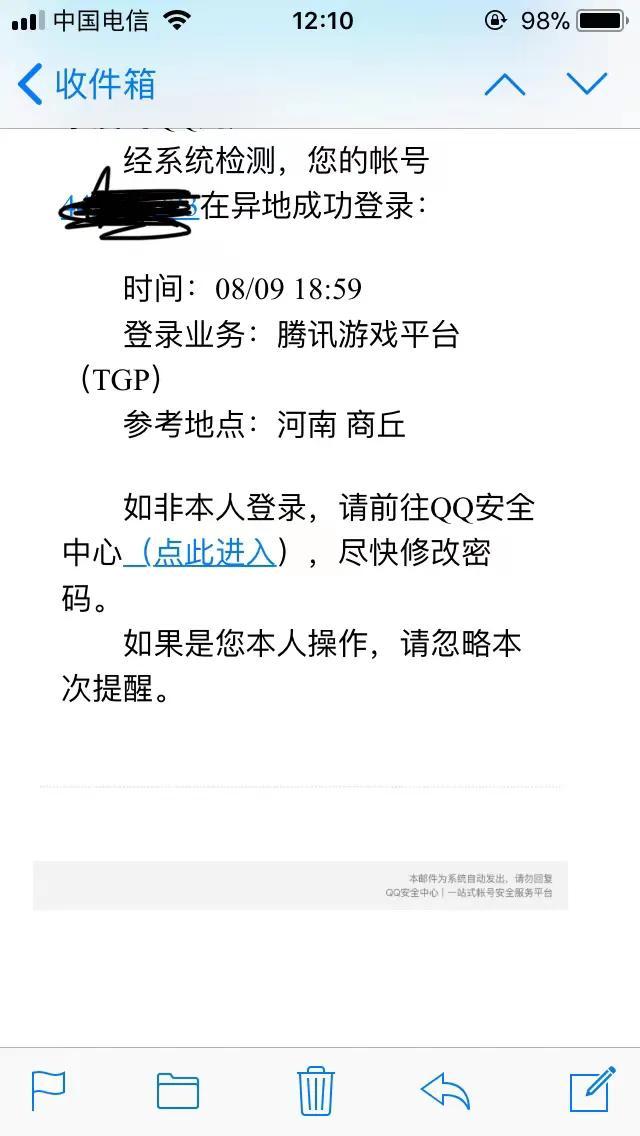Reply to this email
This screenshot has width=640, height=1136.
pyautogui.click(x=445, y=1090)
